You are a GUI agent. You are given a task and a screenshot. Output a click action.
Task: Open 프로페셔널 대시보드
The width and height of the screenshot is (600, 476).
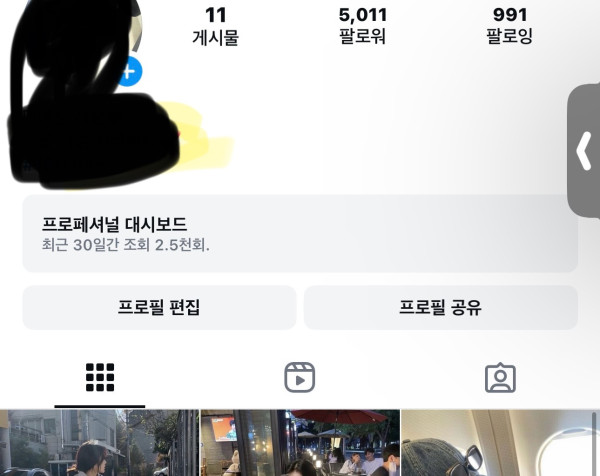pos(300,233)
